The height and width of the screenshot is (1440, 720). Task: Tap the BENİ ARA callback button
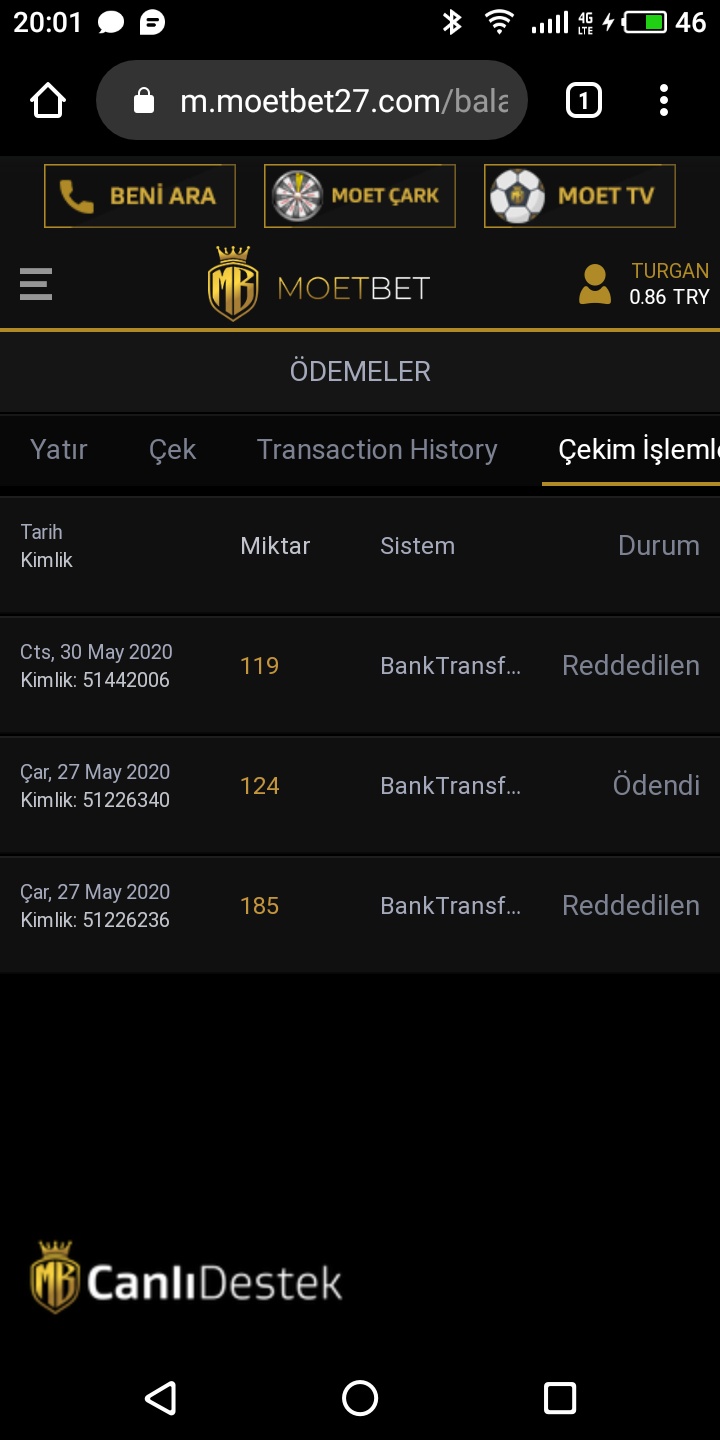pos(140,196)
